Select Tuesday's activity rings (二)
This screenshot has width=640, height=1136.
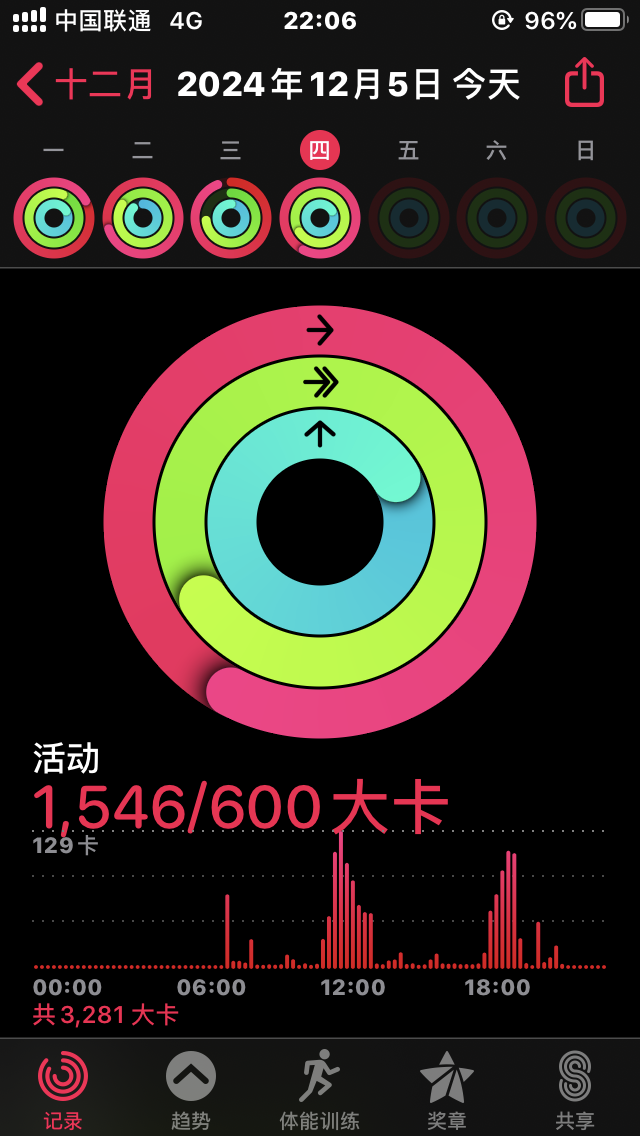(143, 217)
